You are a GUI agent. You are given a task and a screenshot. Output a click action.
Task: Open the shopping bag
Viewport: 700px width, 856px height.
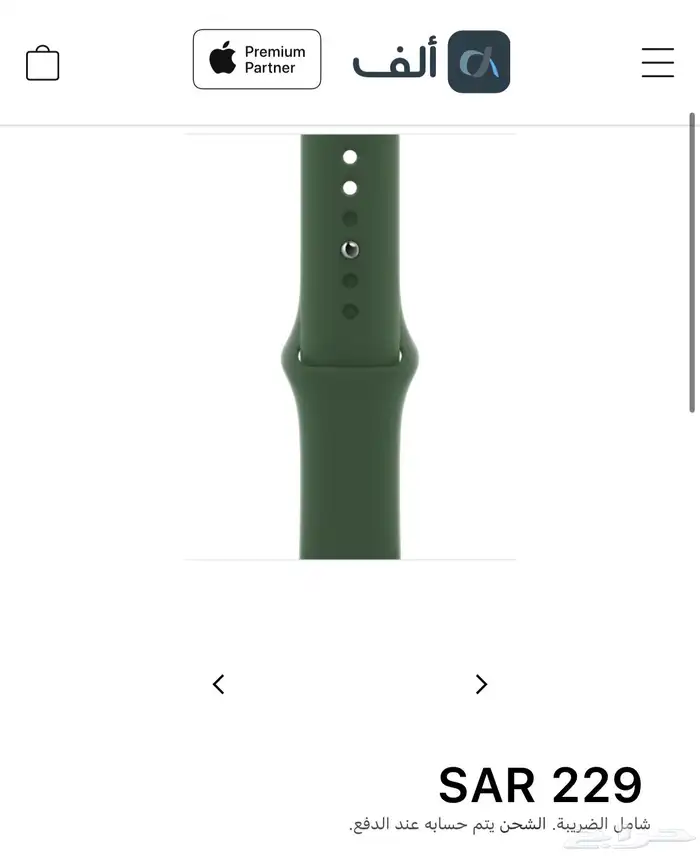click(x=42, y=63)
